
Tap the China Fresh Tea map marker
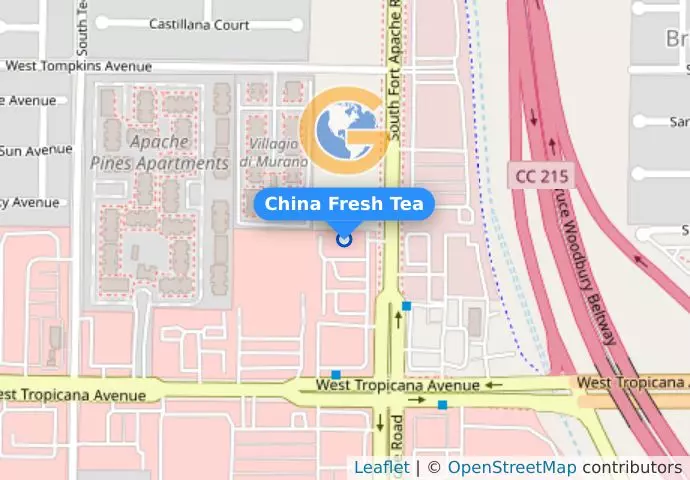(345, 239)
